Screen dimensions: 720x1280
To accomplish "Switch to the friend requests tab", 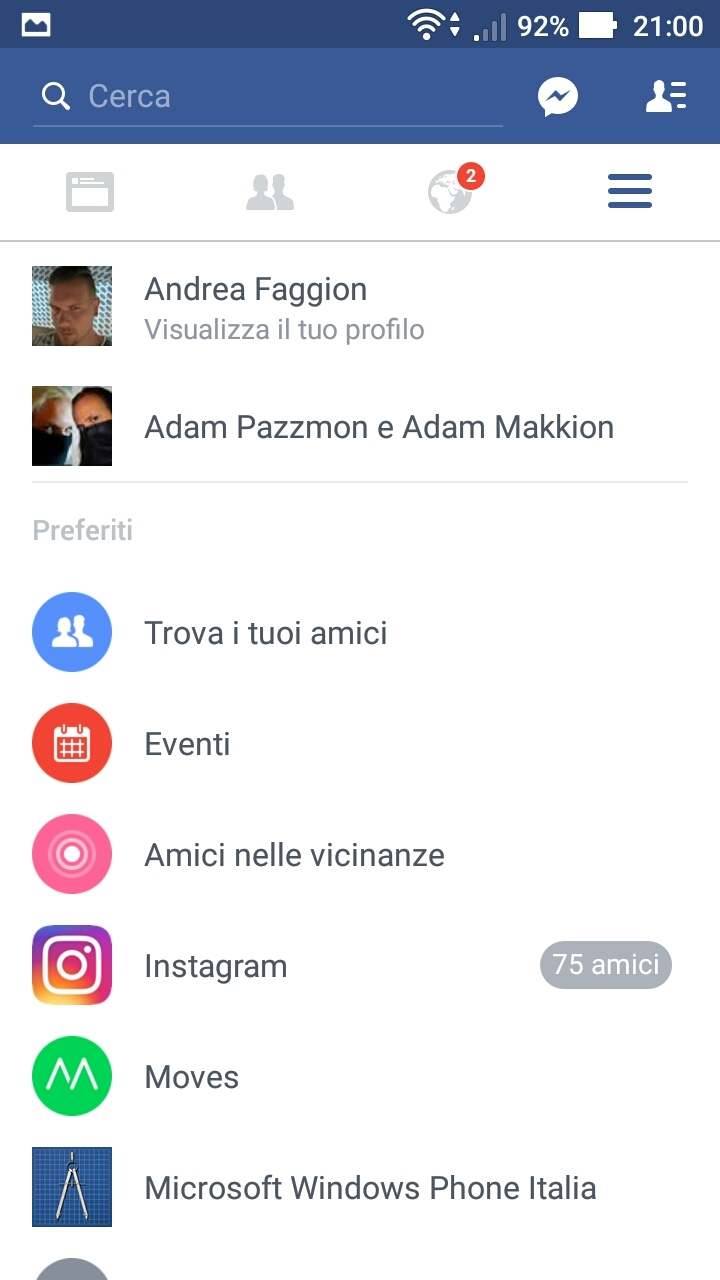I will (x=270, y=192).
